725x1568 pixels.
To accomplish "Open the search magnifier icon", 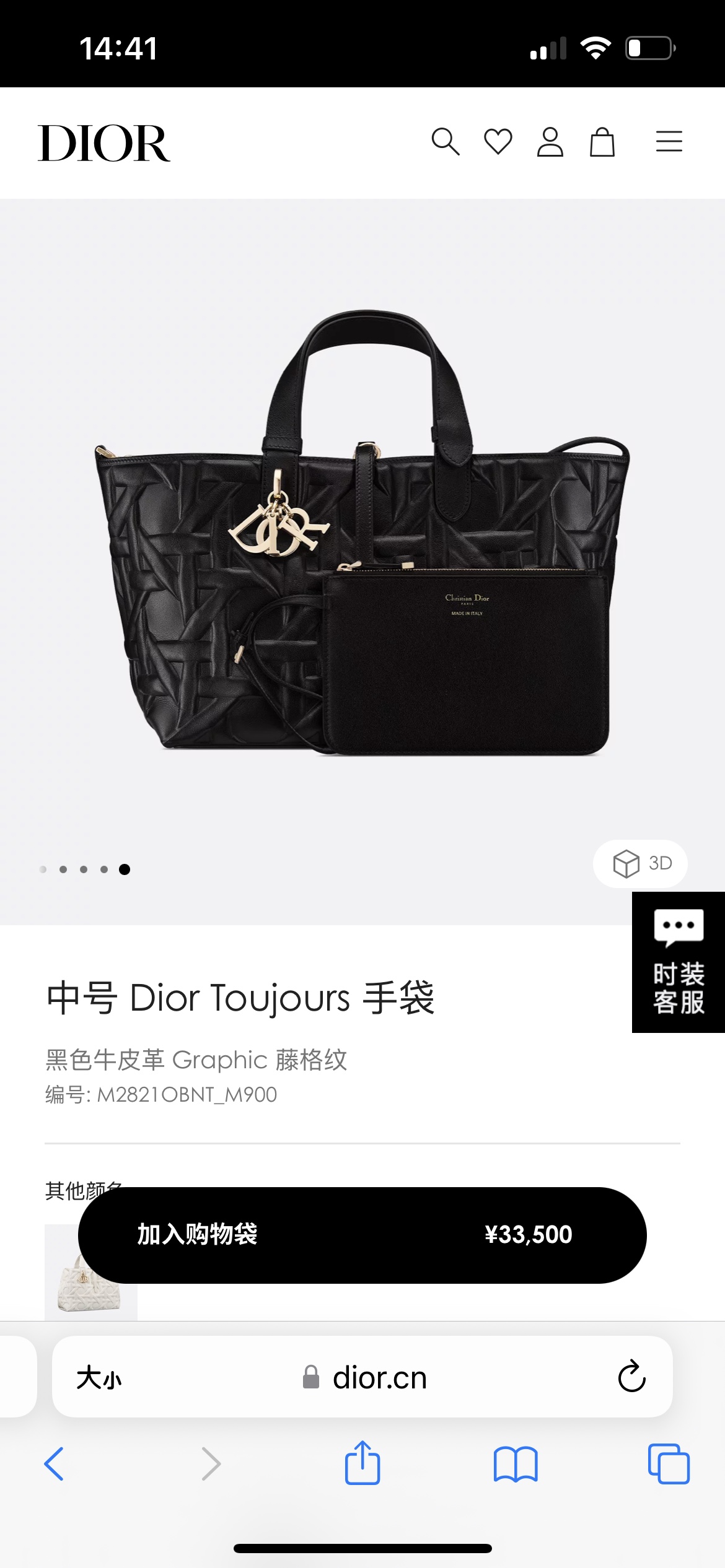I will click(x=446, y=142).
